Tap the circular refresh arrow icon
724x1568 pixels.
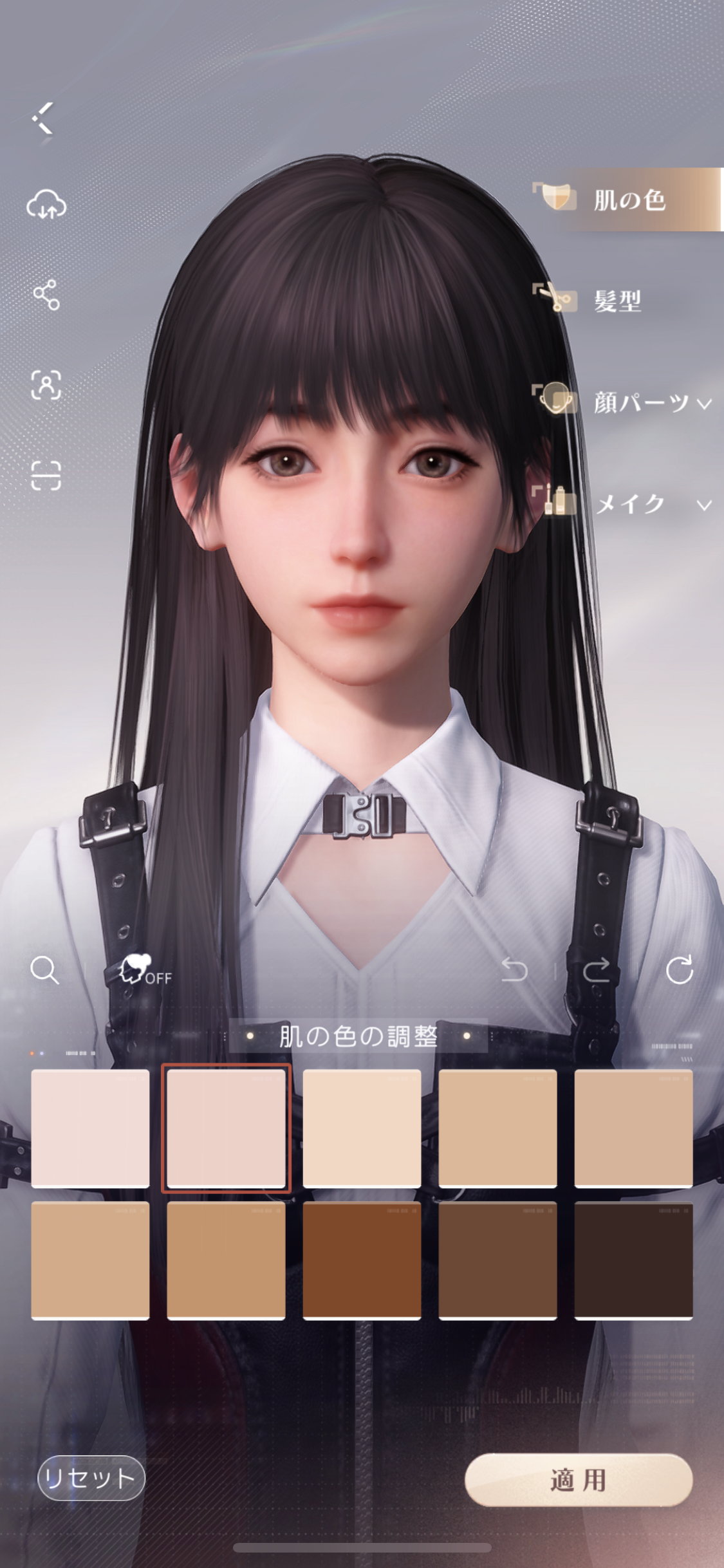tap(679, 969)
